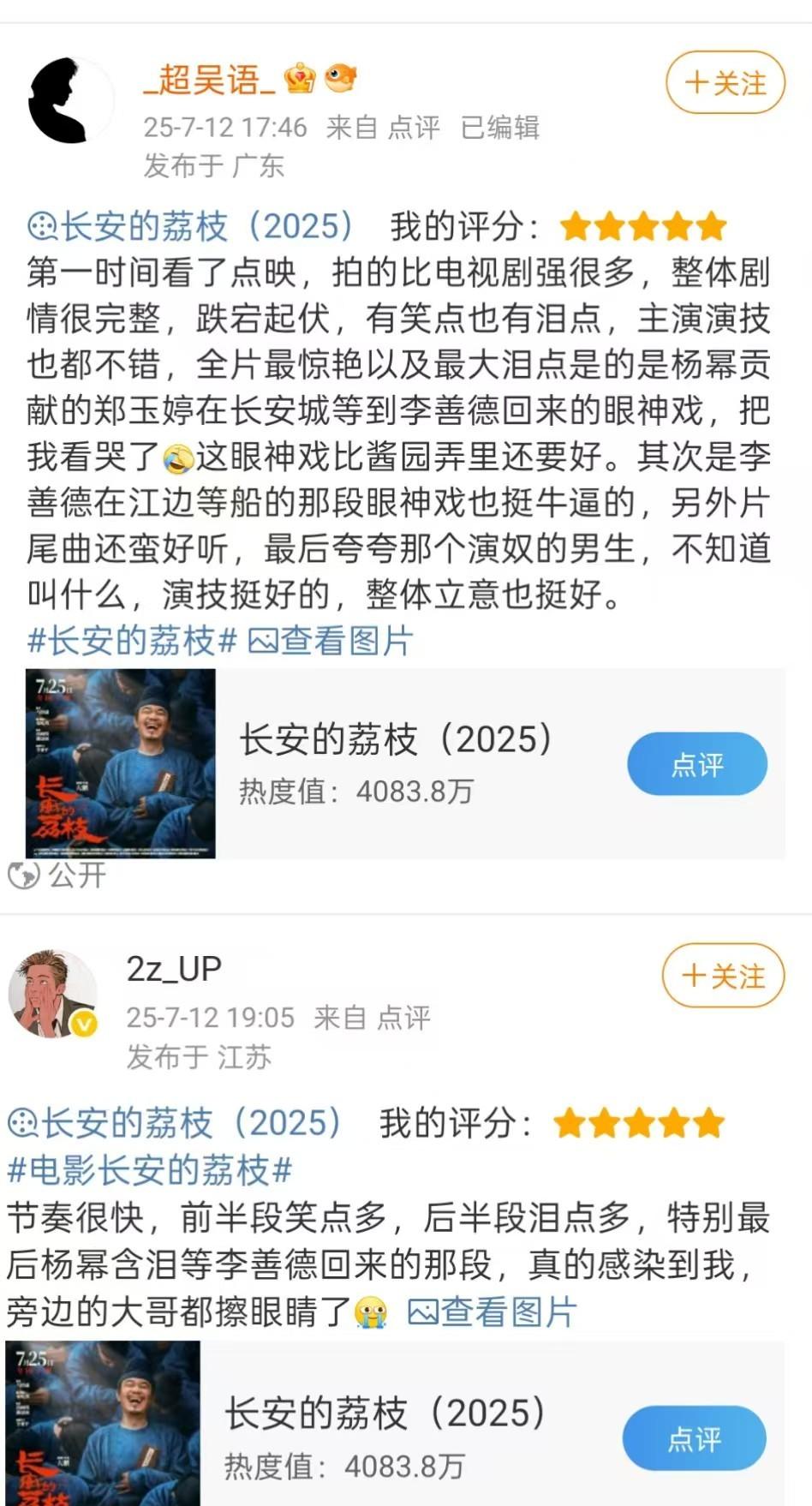Tap 点评 button in _超吴语_'s movie card
This screenshot has height=1506, width=812.
coord(696,763)
